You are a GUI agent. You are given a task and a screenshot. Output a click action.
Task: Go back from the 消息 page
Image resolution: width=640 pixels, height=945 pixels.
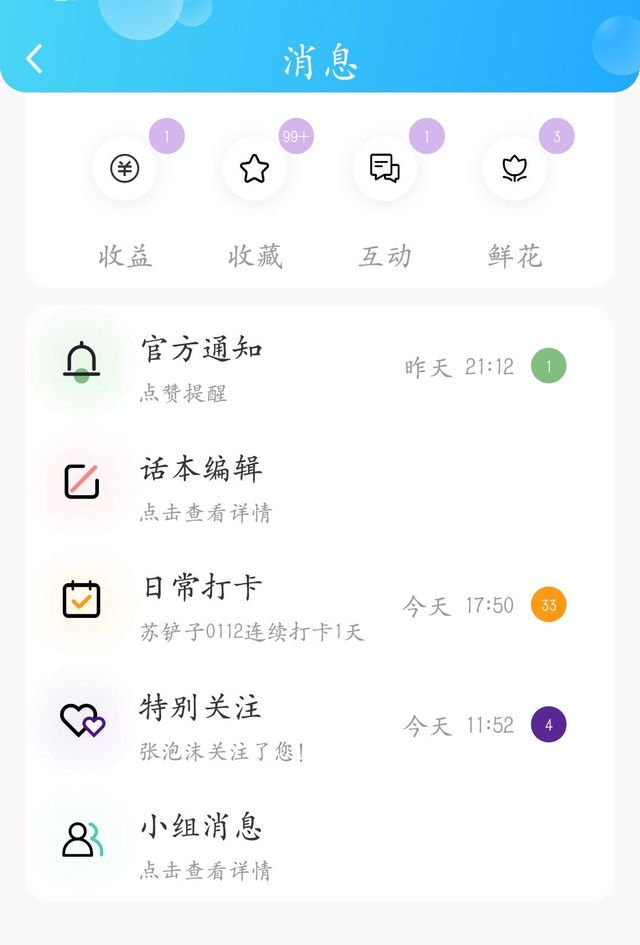(35, 59)
